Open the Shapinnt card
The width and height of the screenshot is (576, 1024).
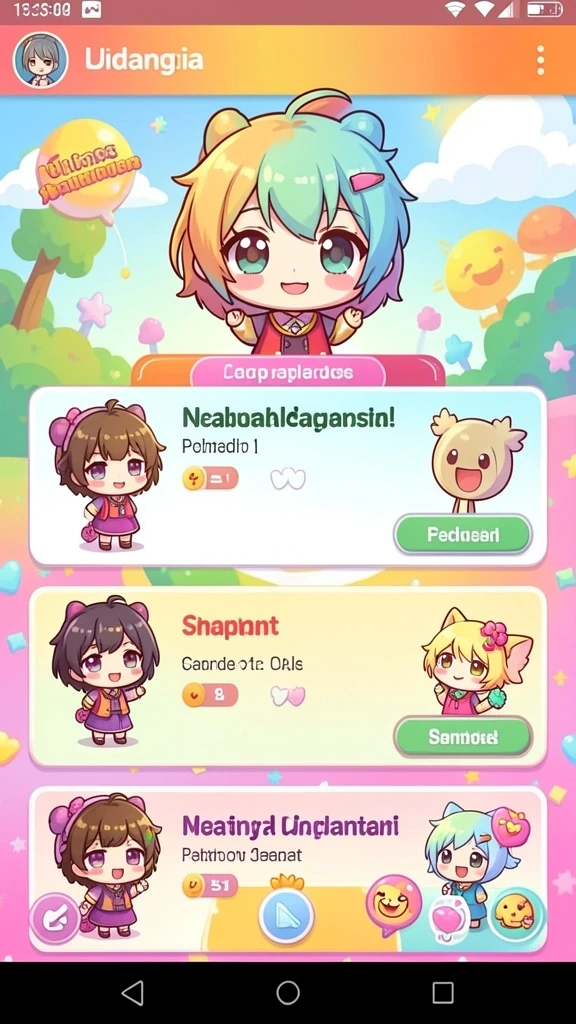pos(288,677)
